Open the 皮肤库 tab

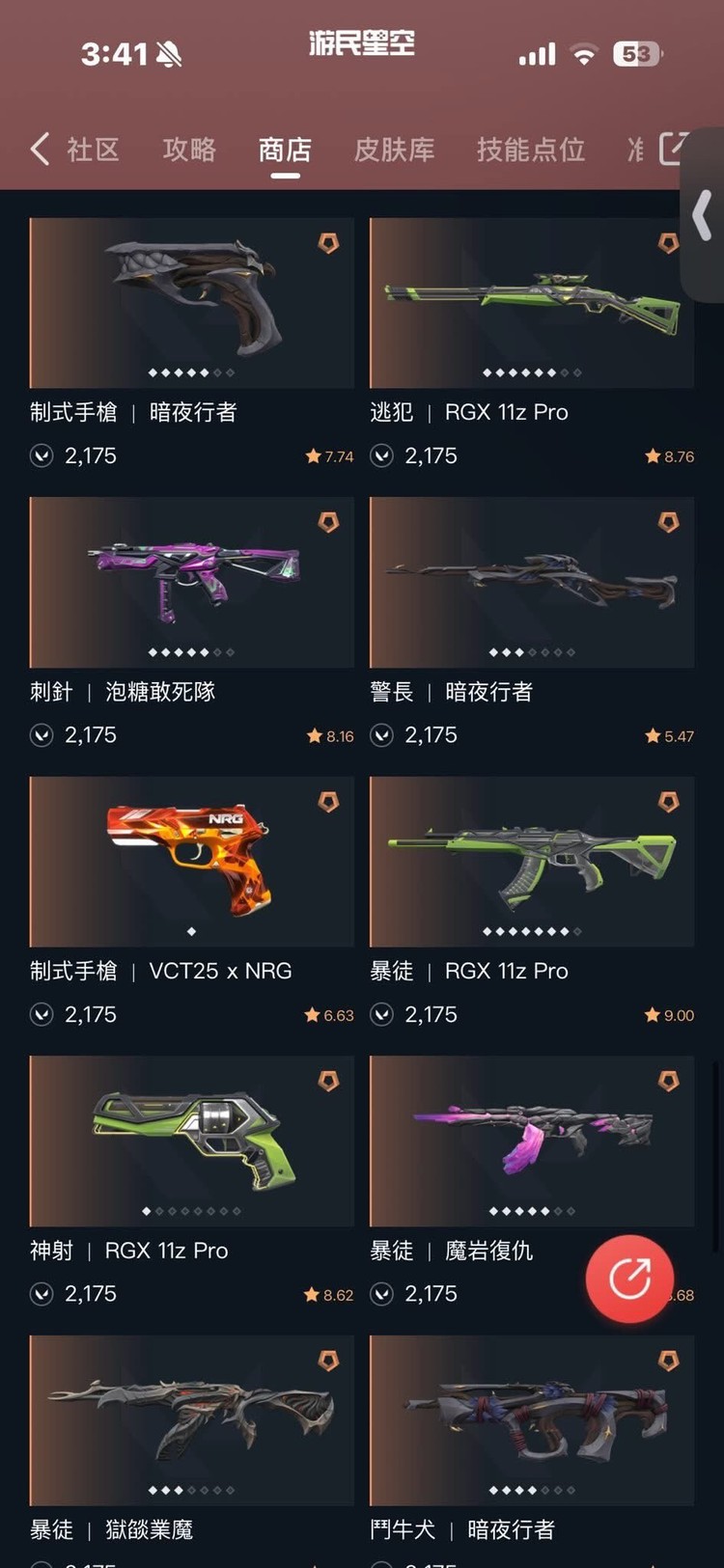394,150
